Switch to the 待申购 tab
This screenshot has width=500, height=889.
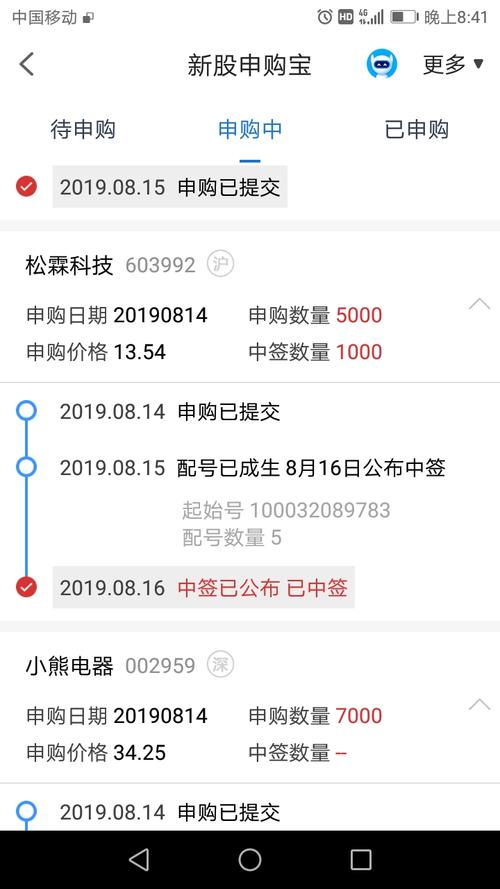pyautogui.click(x=83, y=130)
